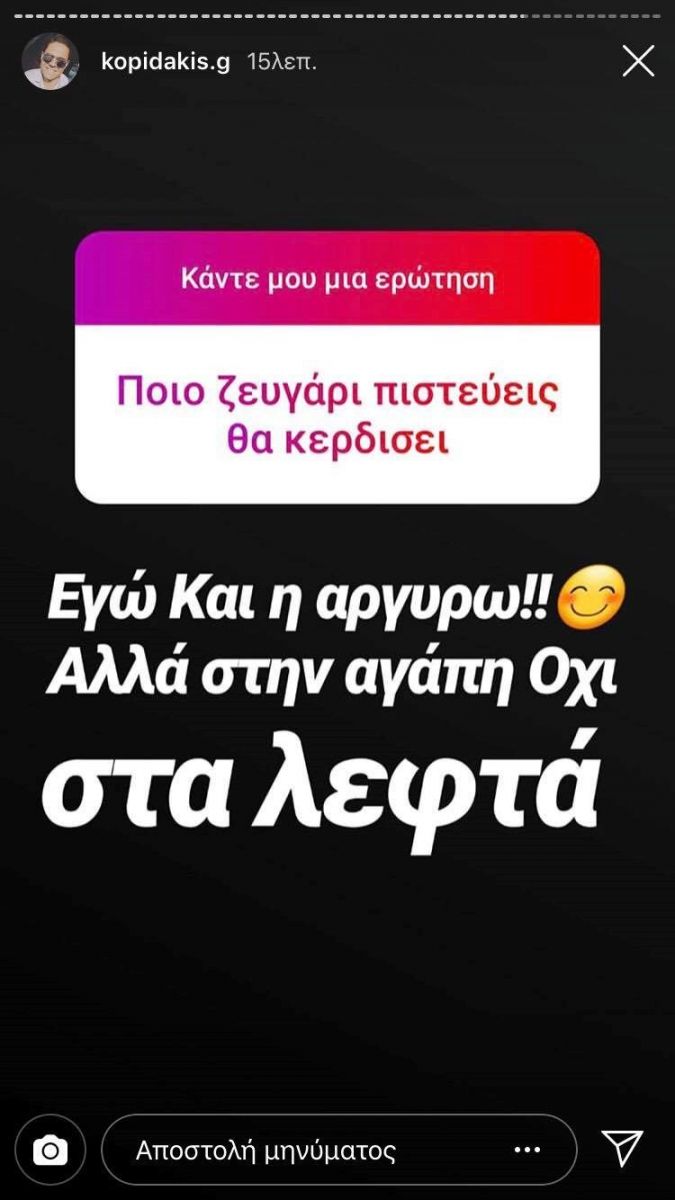Tap the Αποστολή μηνύματος message field
675x1200 pixels.
(x=300, y=1150)
